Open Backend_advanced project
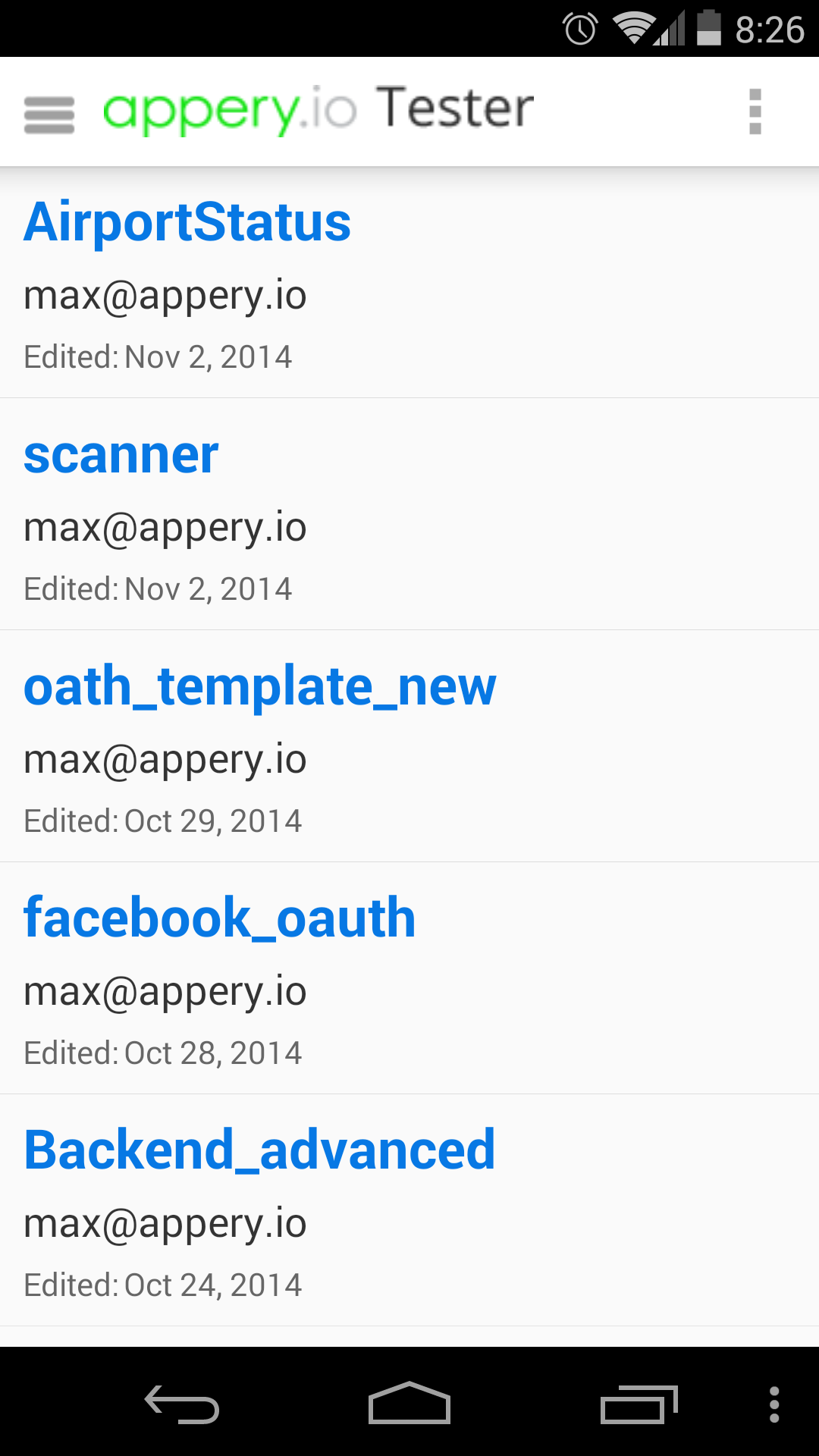The width and height of the screenshot is (819, 1456). tap(259, 1151)
